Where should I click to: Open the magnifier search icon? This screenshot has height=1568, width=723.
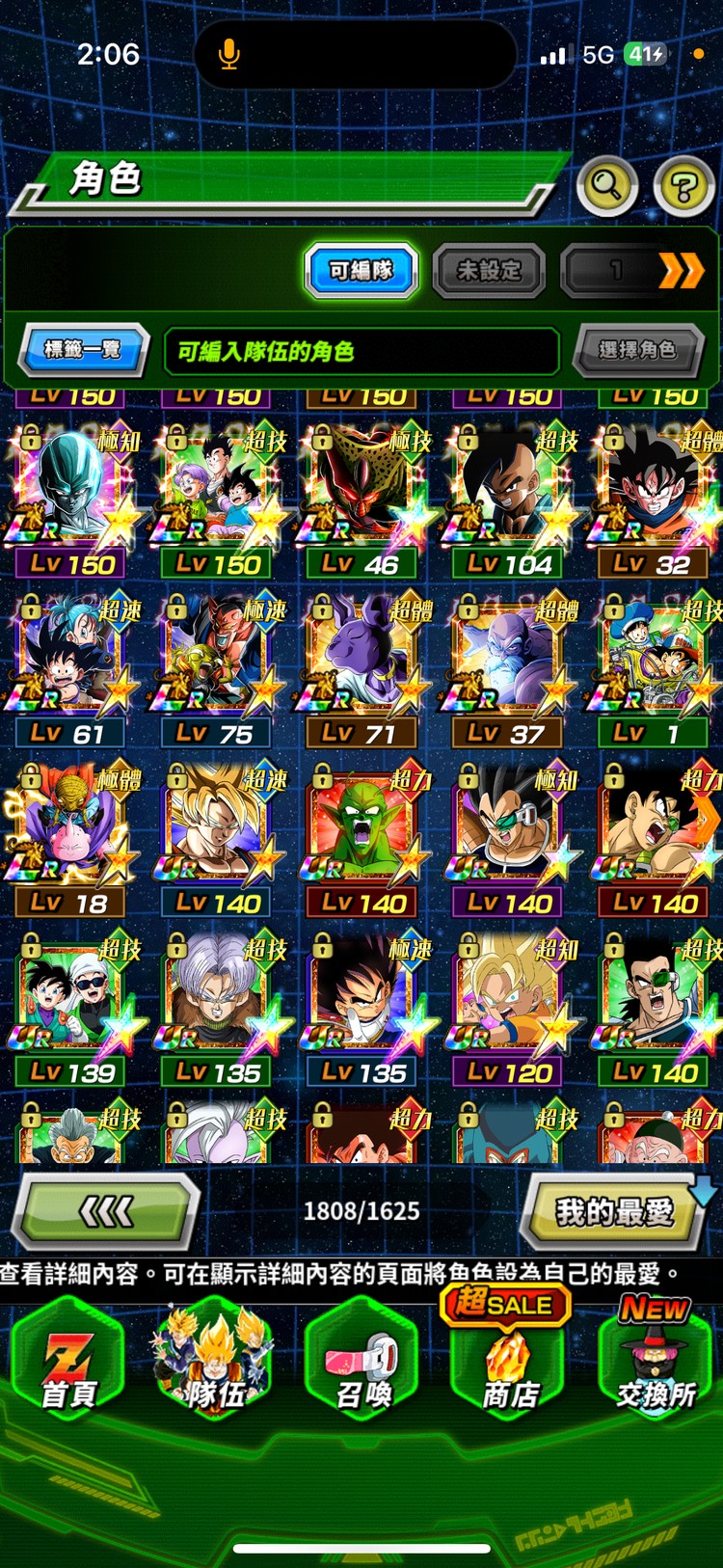coord(606,184)
